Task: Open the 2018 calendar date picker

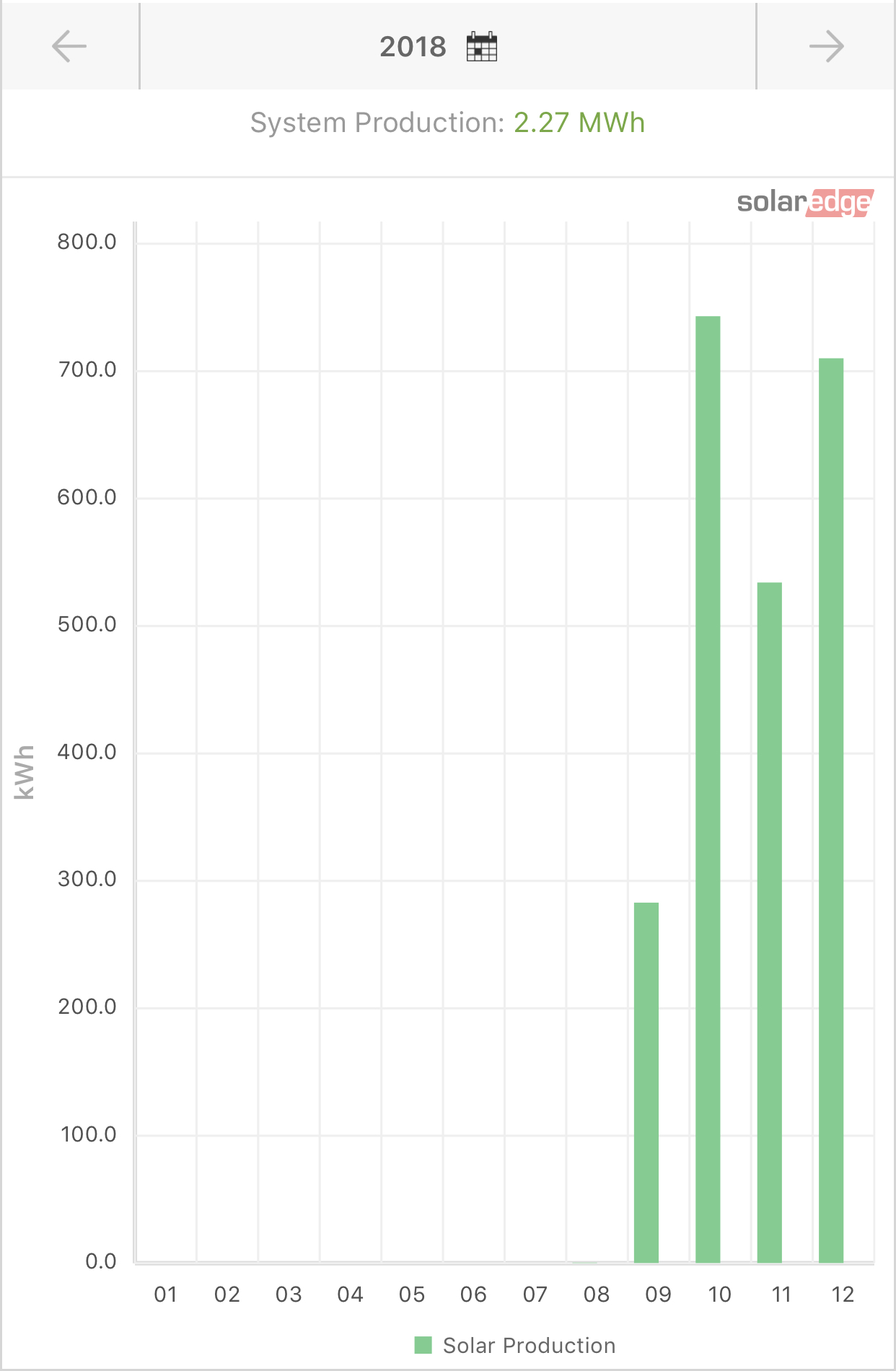Action: (481, 47)
